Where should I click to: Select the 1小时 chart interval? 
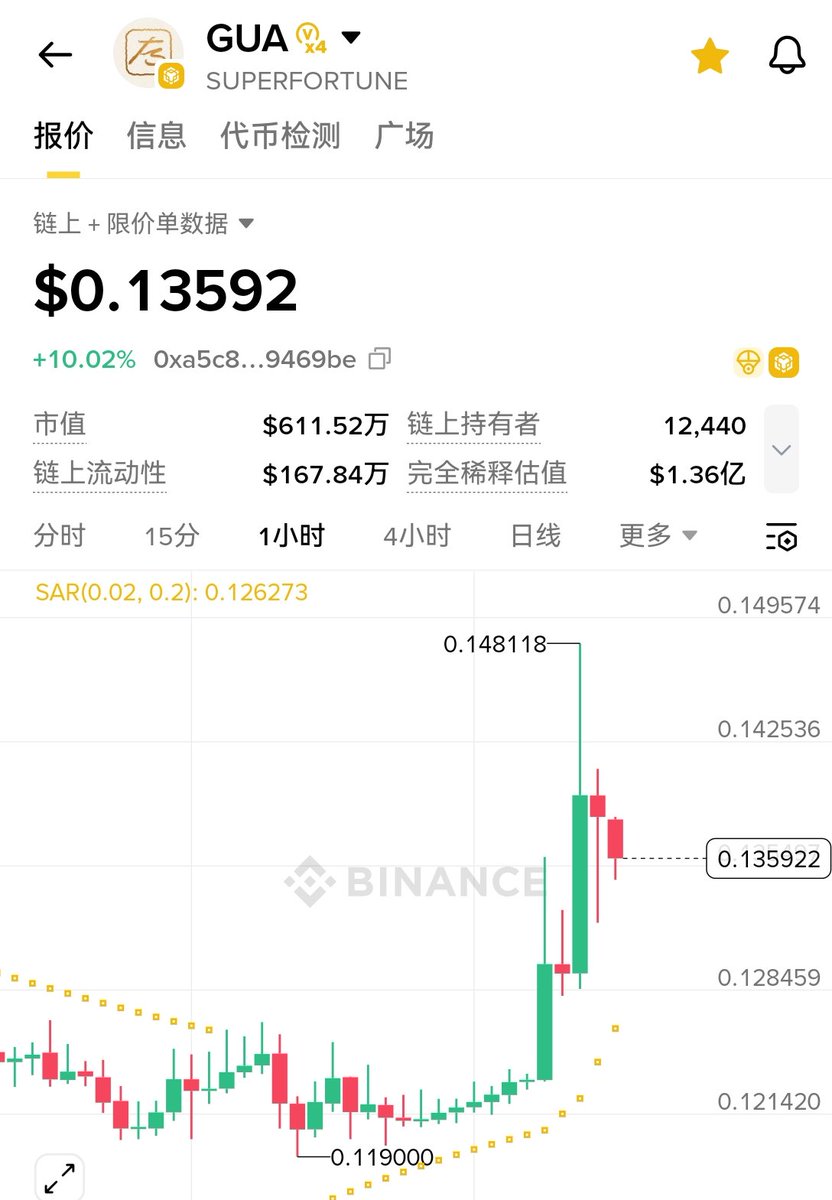point(291,536)
